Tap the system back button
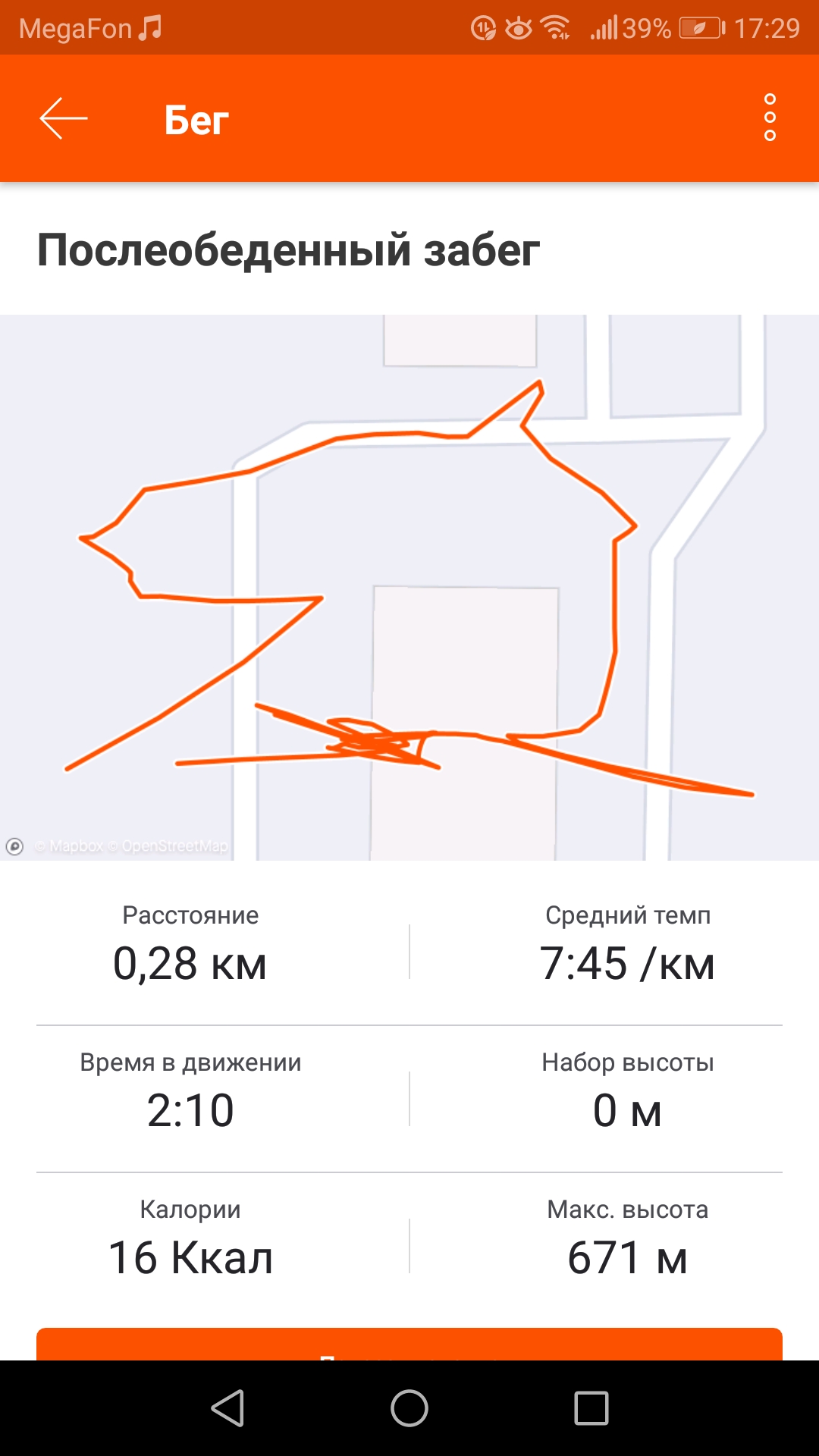The width and height of the screenshot is (819, 1456). pyautogui.click(x=227, y=1408)
